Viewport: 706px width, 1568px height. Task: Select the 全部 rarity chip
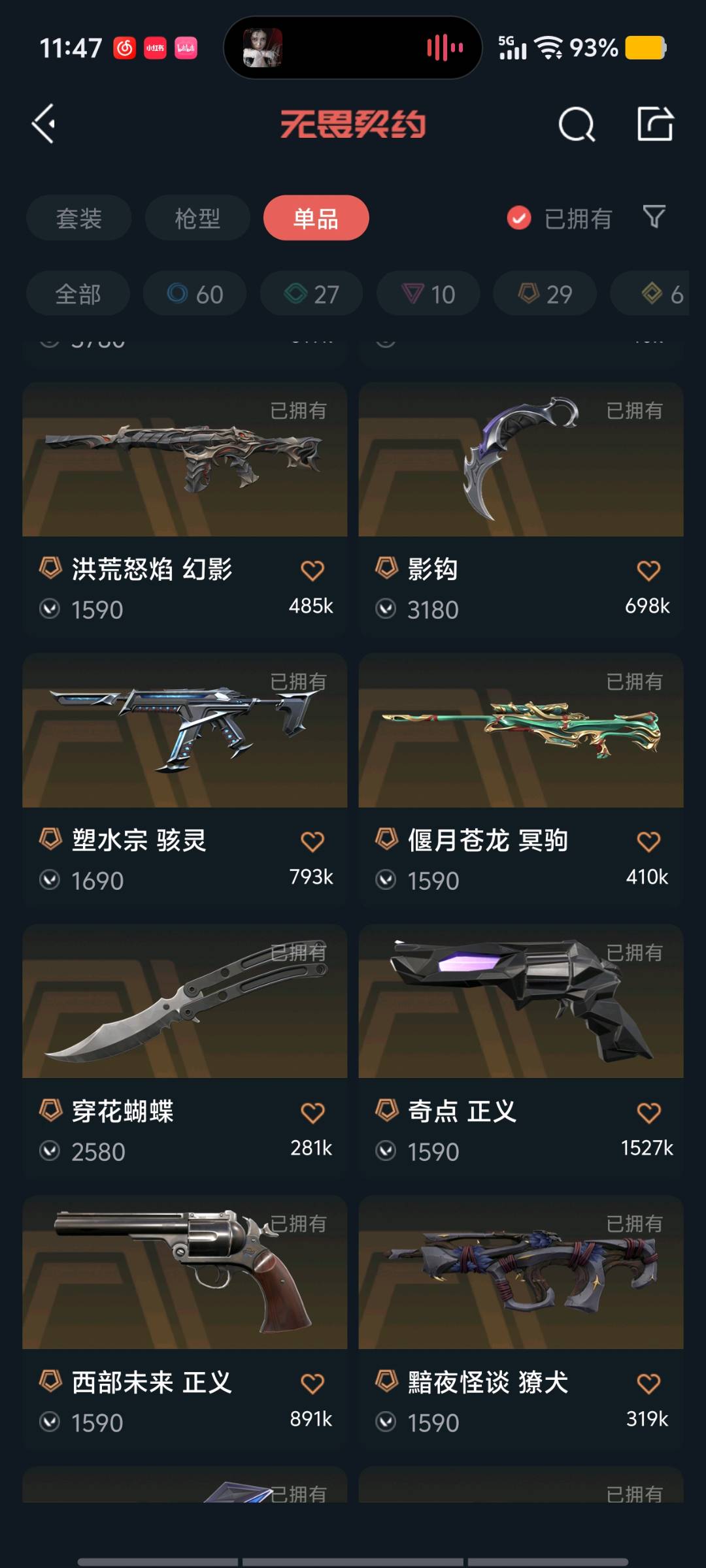pos(78,294)
